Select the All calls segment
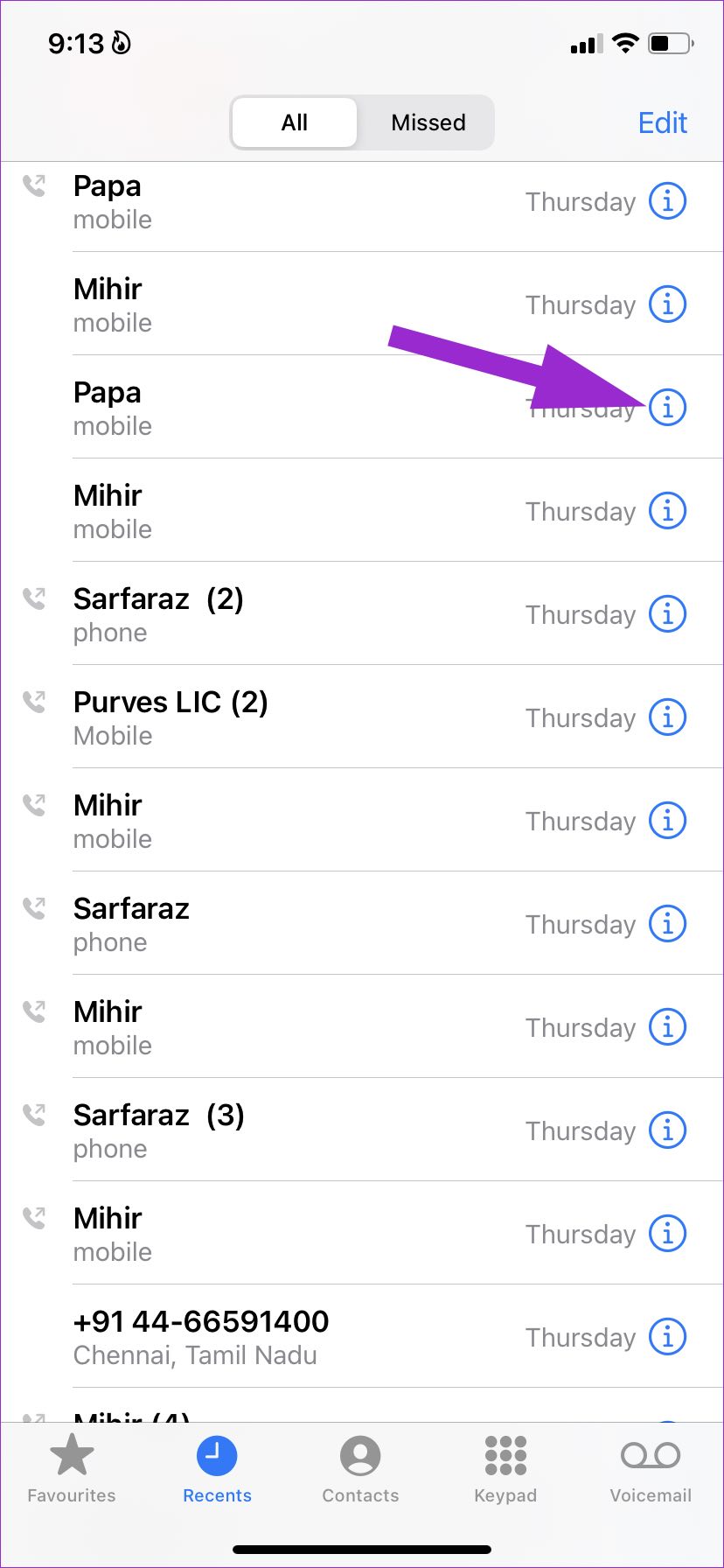This screenshot has width=724, height=1568. [x=295, y=122]
